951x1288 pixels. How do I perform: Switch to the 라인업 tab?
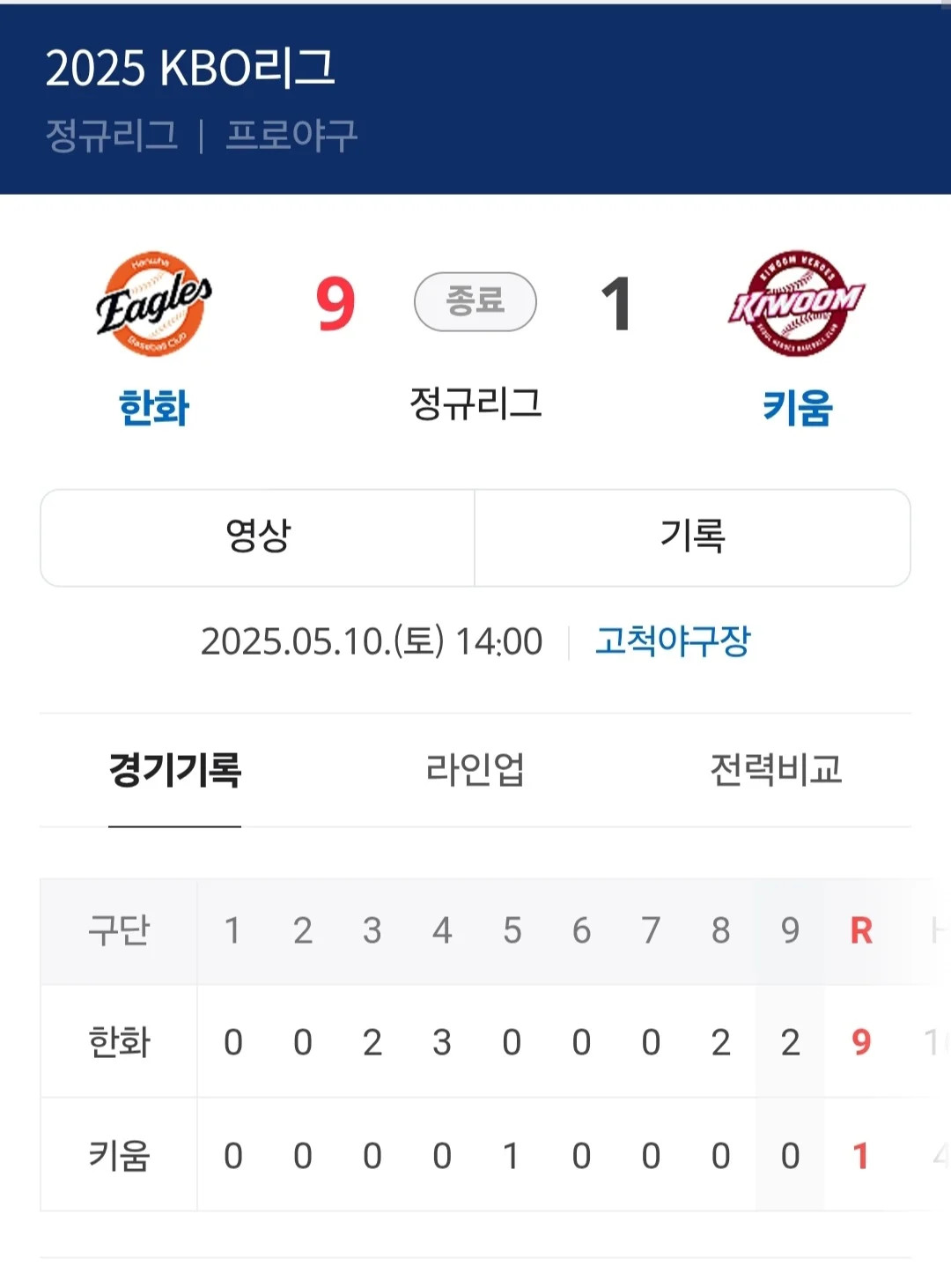475,771
